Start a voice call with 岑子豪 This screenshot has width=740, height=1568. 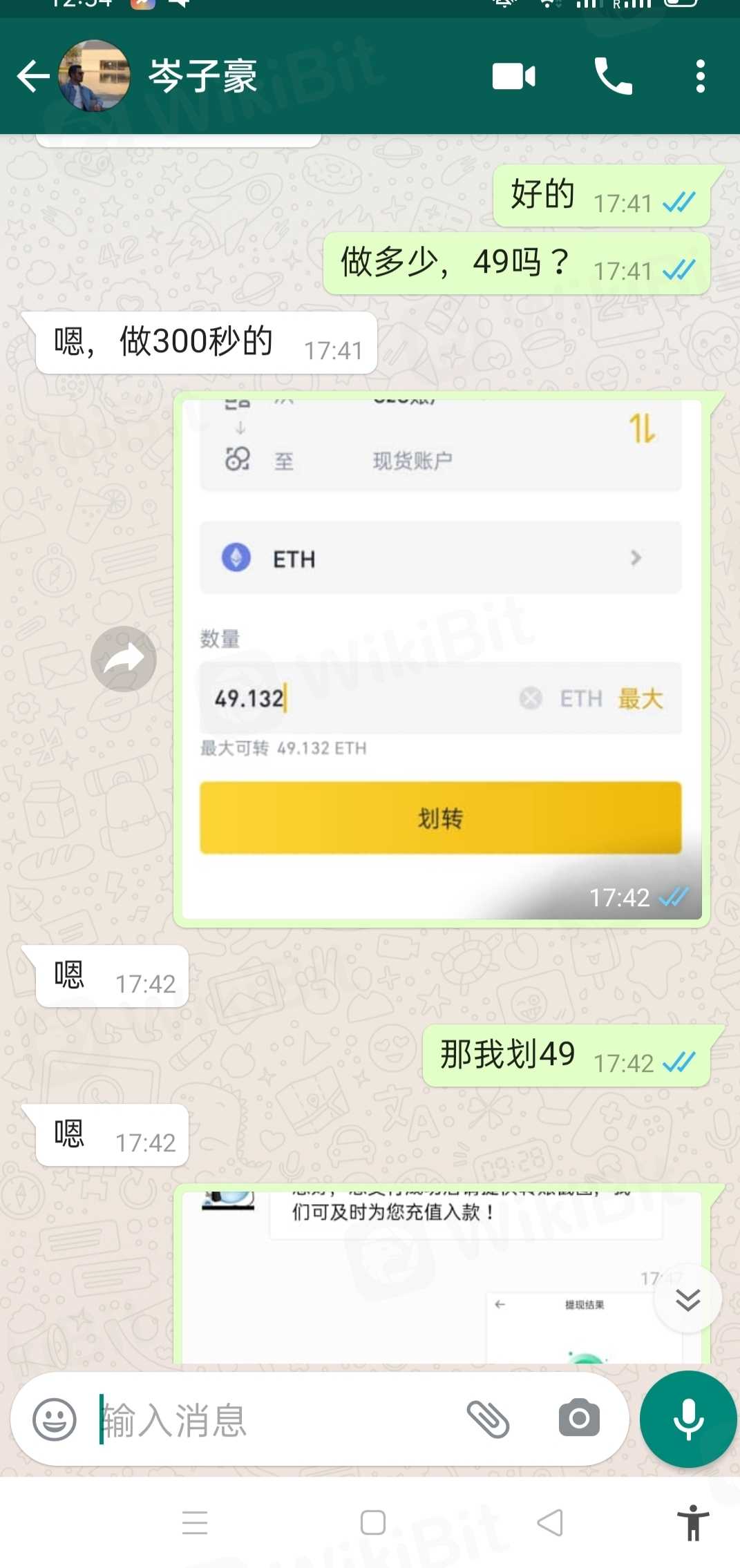coord(613,76)
